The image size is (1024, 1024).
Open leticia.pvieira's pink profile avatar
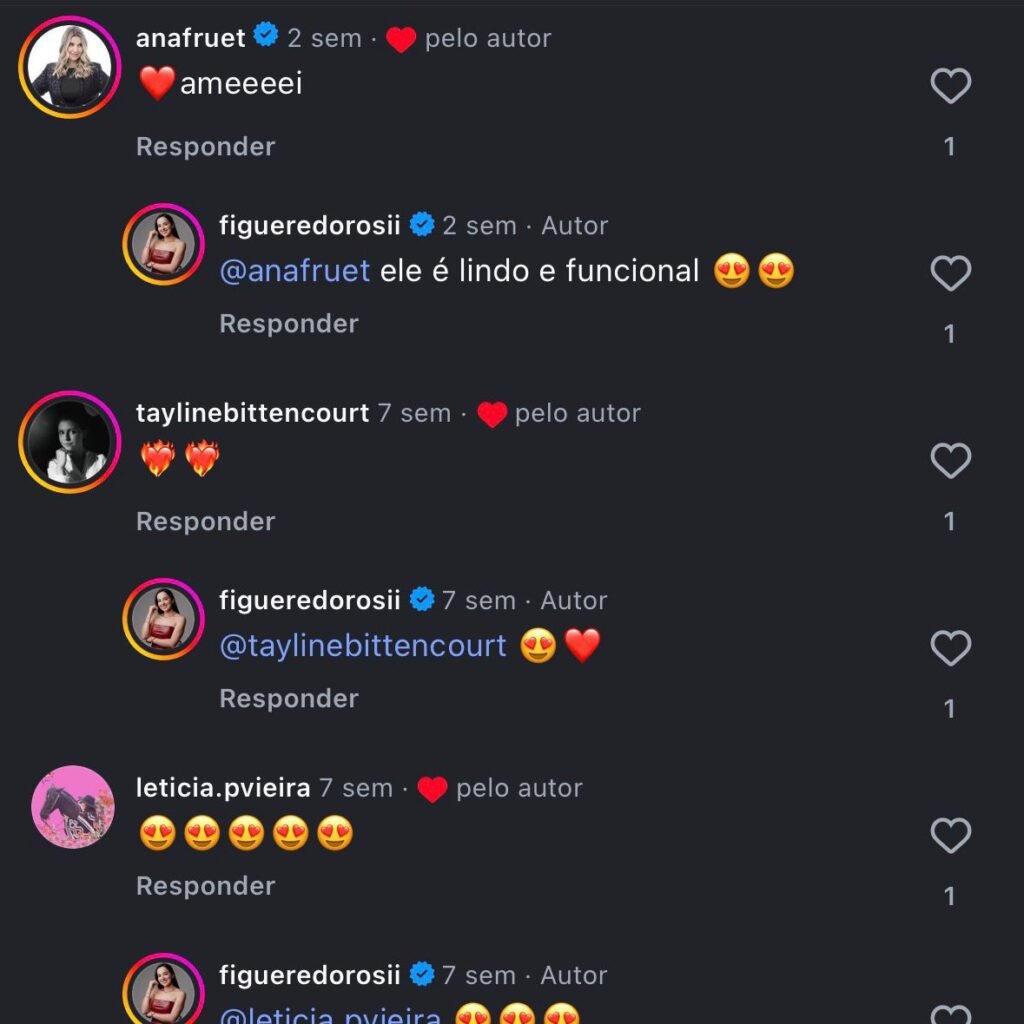(x=73, y=808)
